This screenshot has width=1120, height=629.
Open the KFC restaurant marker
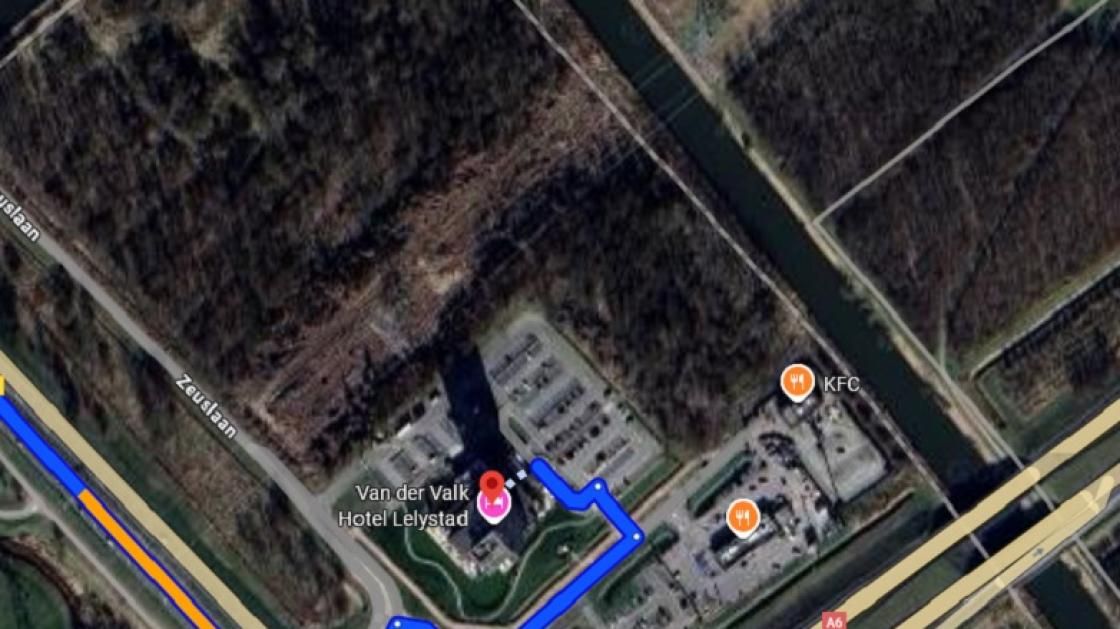tap(797, 381)
